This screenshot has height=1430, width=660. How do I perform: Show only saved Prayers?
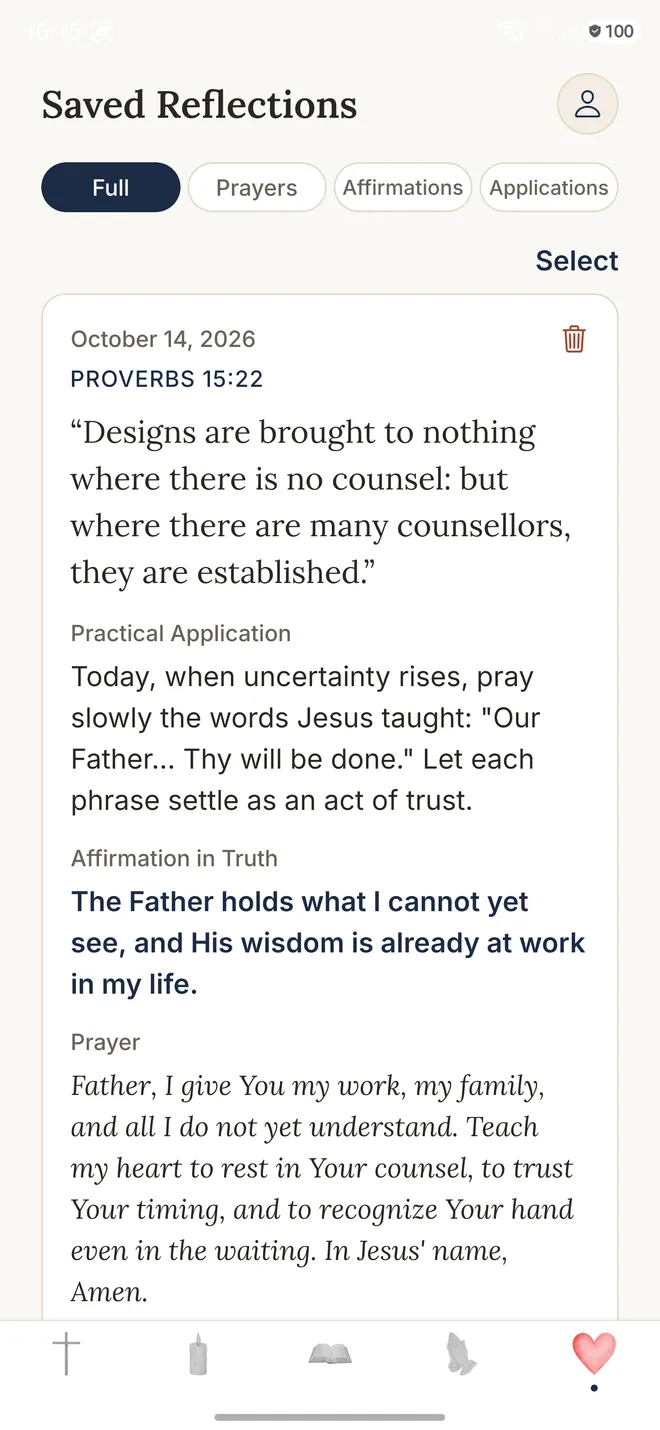point(257,188)
